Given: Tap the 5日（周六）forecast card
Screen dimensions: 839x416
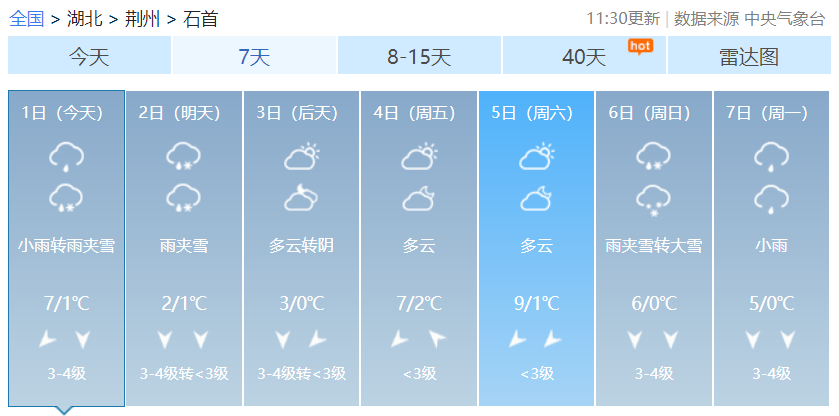Looking at the screenshot, I should 536,248.
